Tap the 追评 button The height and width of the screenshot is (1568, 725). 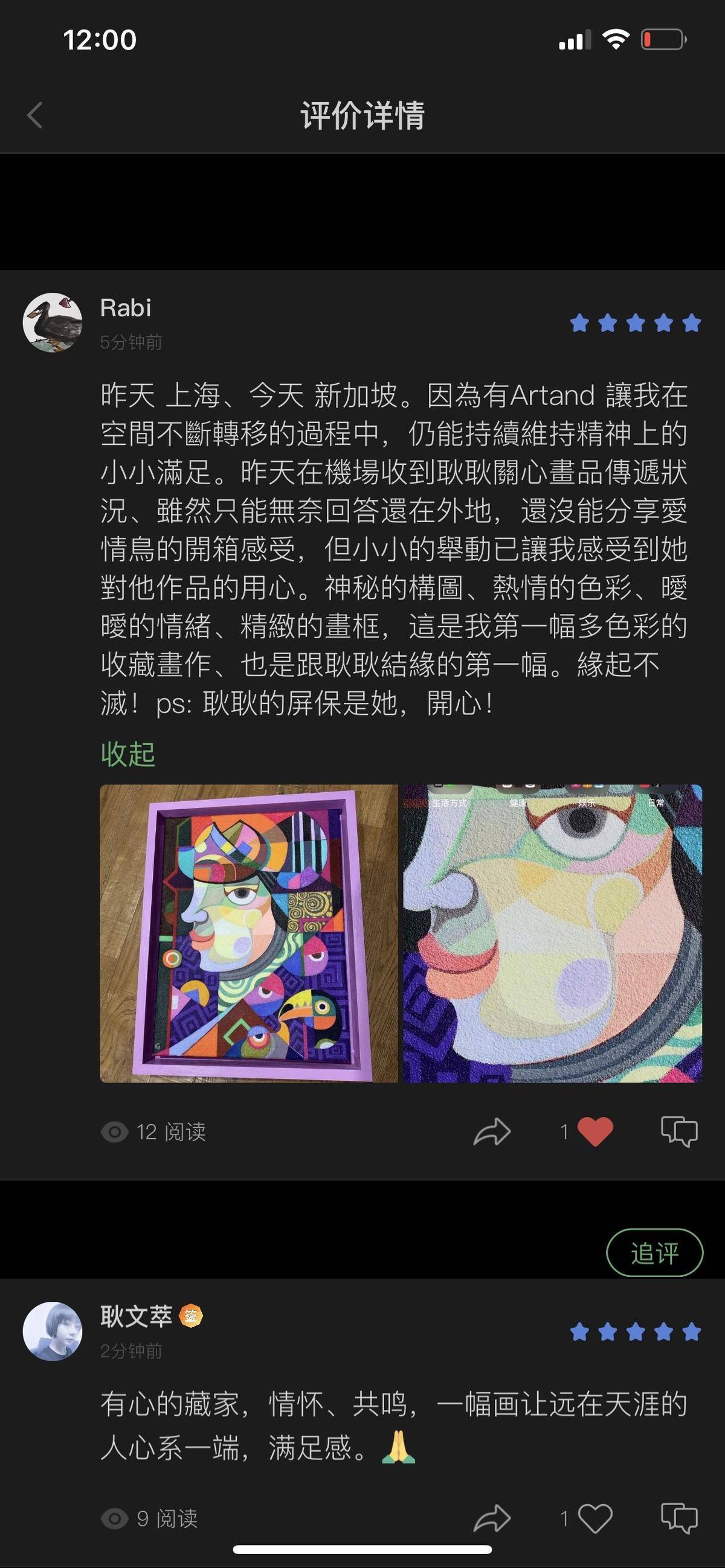tap(654, 1253)
